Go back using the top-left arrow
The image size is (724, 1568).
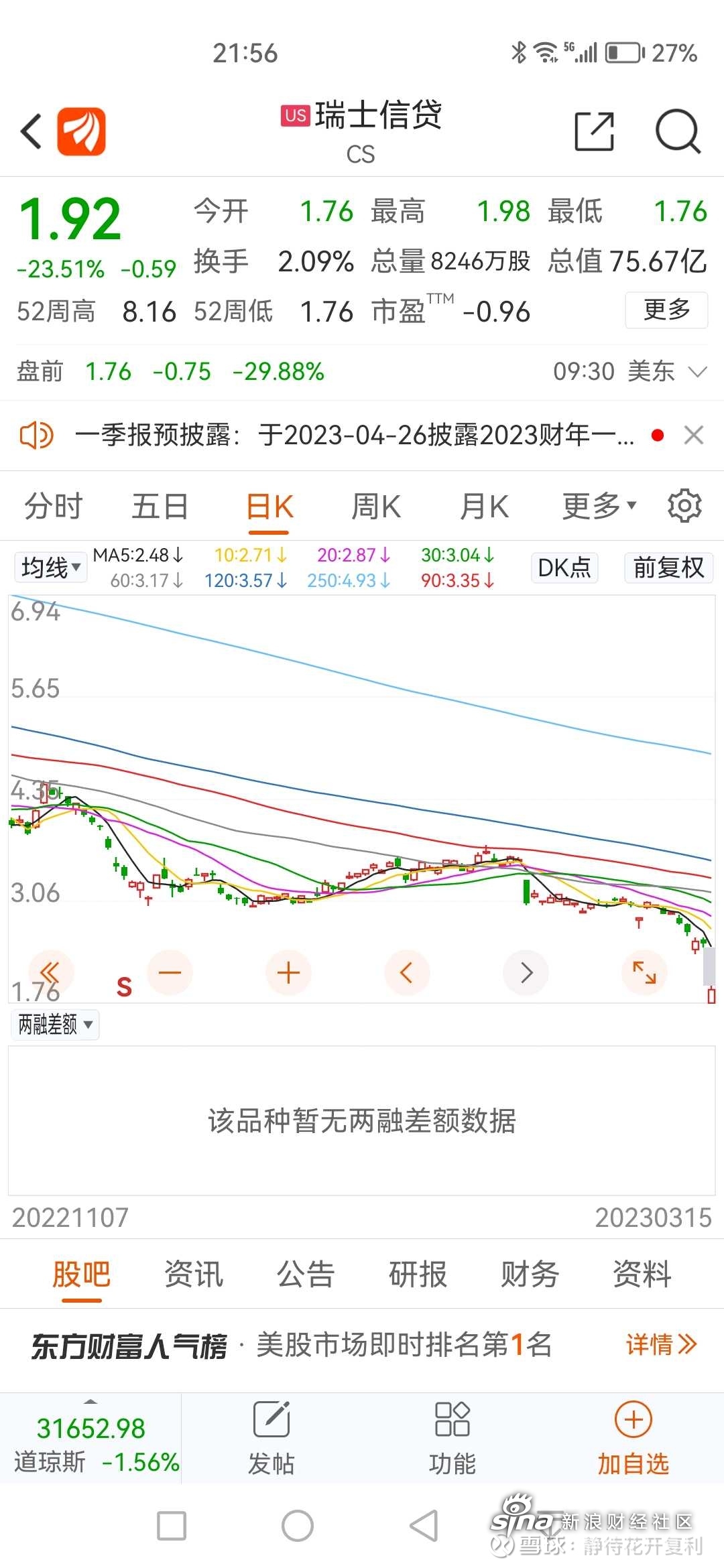point(32,131)
